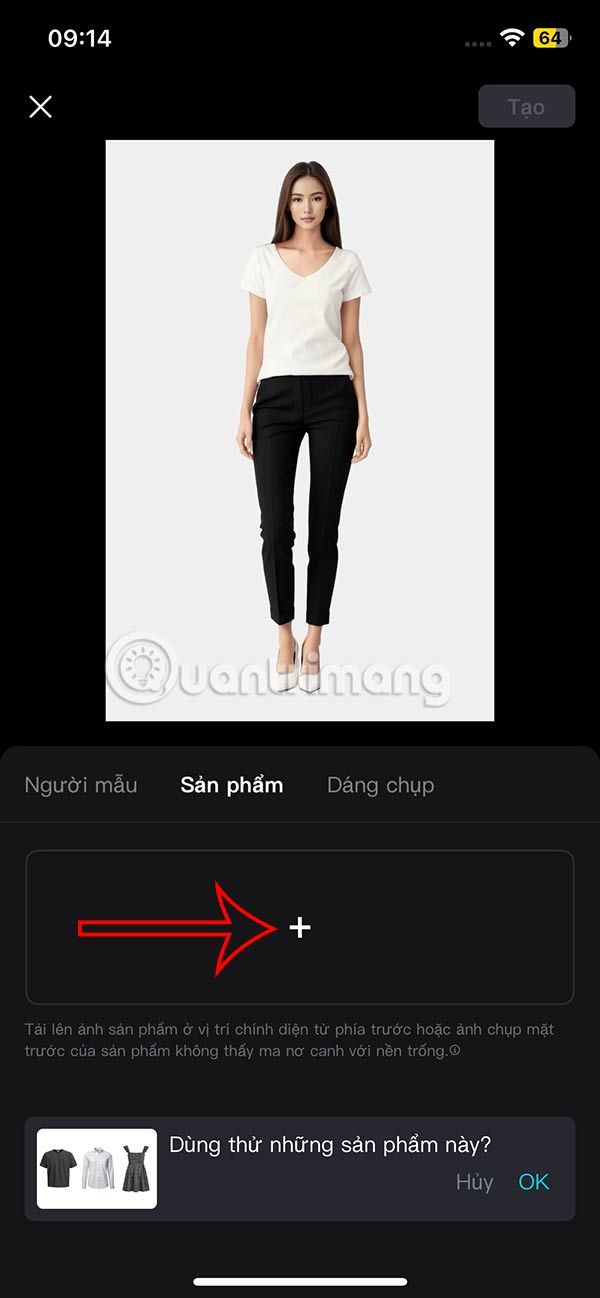Add a product photo with plus
This screenshot has width=600, height=1298.
300,927
